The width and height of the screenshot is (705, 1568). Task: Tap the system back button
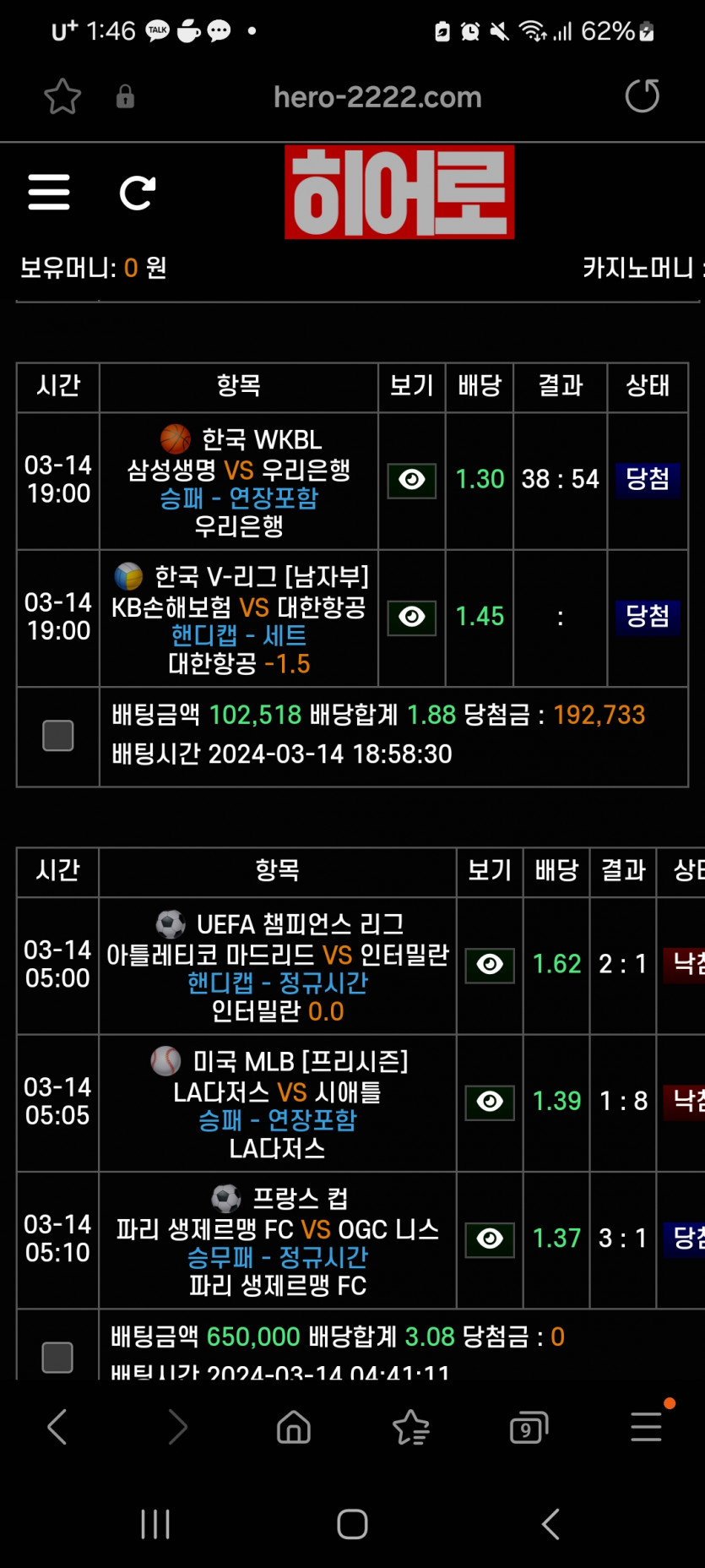coord(550,1524)
